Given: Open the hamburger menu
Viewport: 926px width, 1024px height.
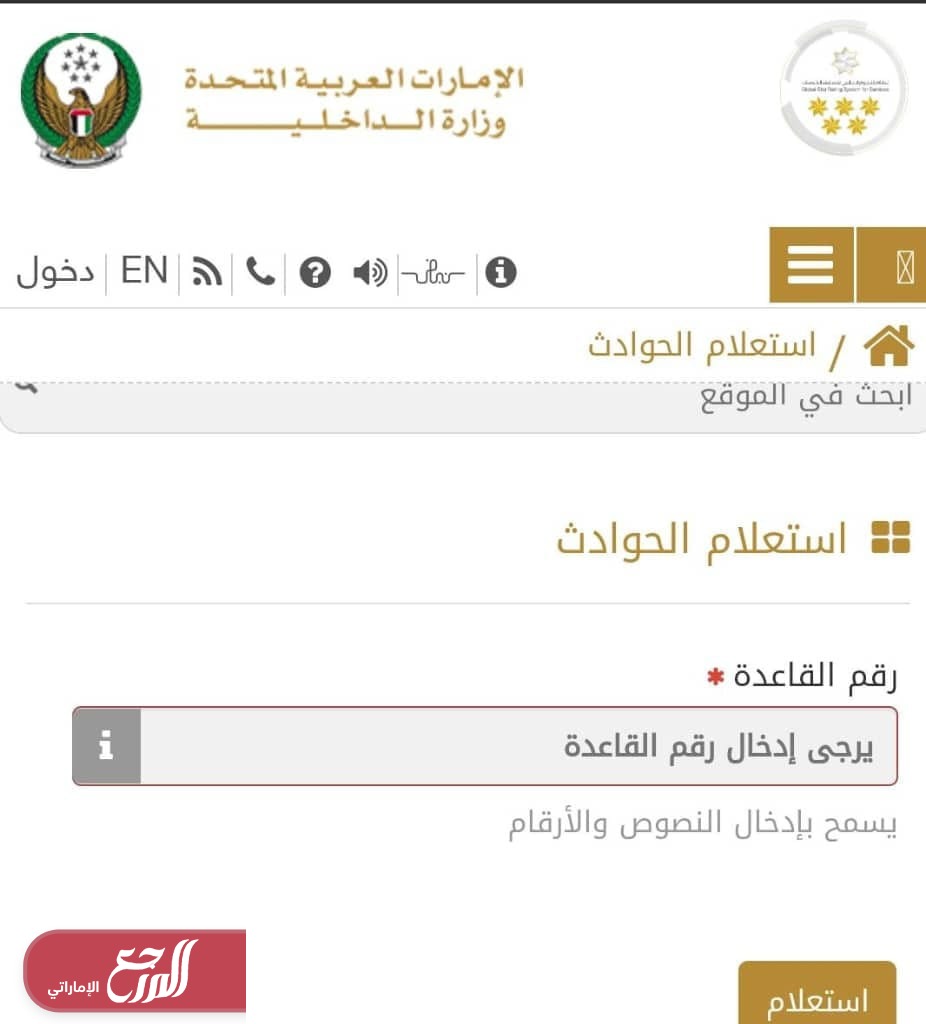Looking at the screenshot, I should coord(811,265).
